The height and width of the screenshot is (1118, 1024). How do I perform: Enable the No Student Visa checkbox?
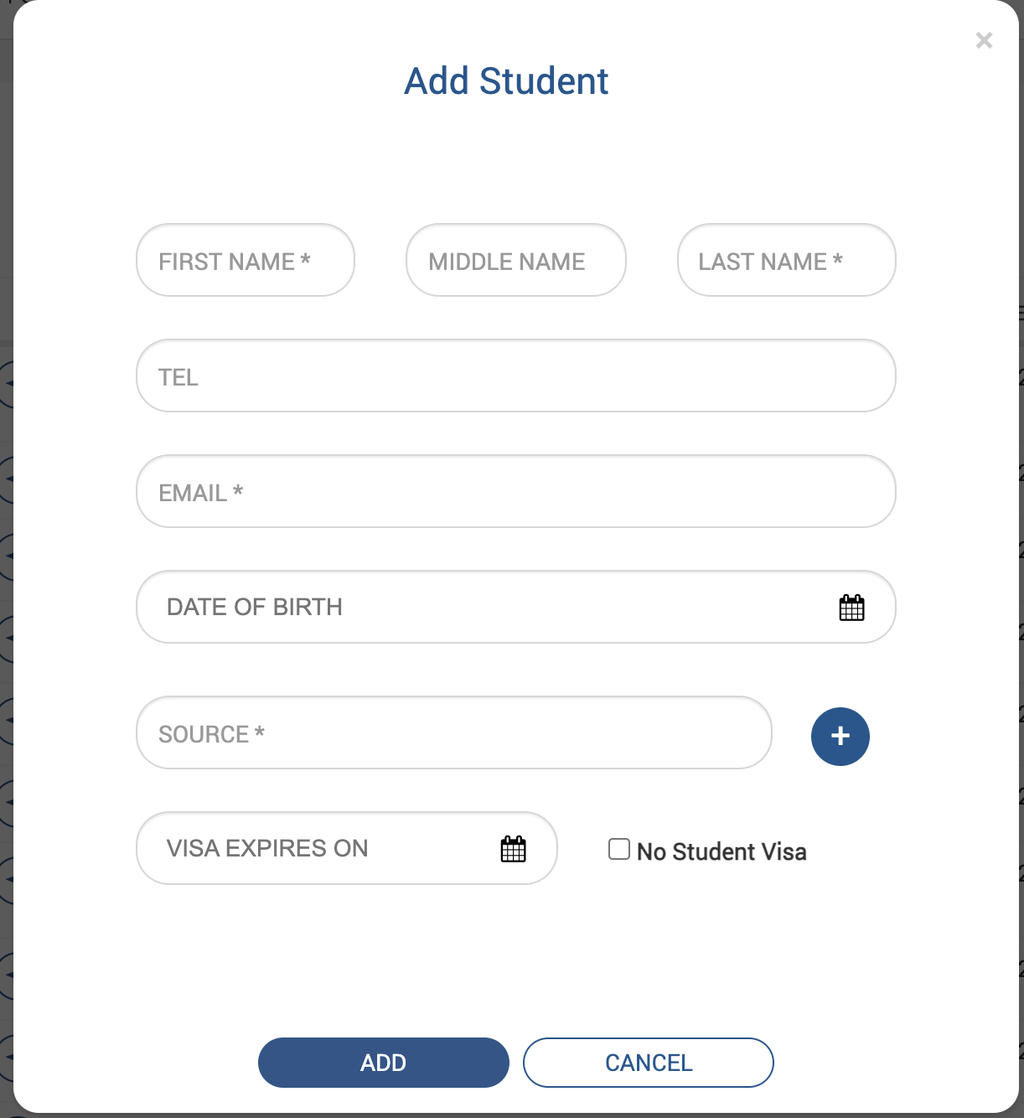619,848
